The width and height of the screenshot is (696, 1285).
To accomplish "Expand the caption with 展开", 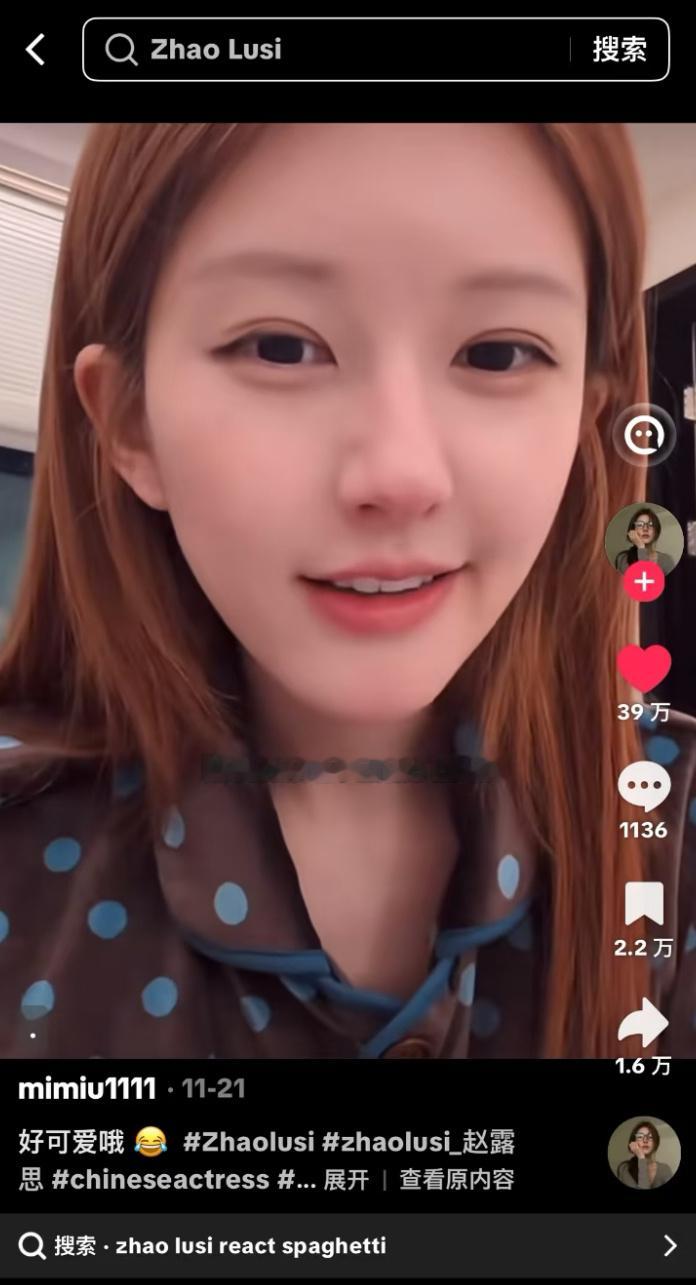I will [x=346, y=1179].
